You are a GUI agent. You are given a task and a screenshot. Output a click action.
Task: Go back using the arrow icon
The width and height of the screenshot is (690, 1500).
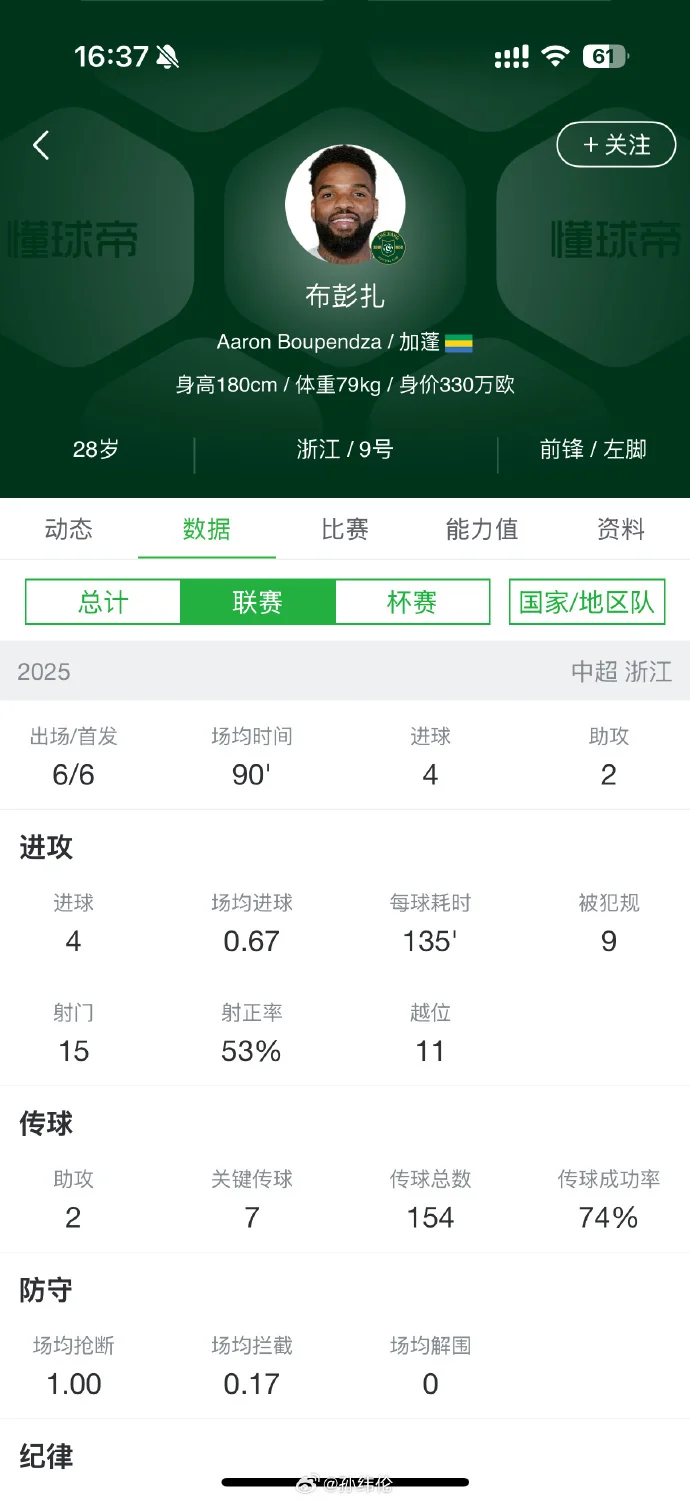(x=41, y=145)
